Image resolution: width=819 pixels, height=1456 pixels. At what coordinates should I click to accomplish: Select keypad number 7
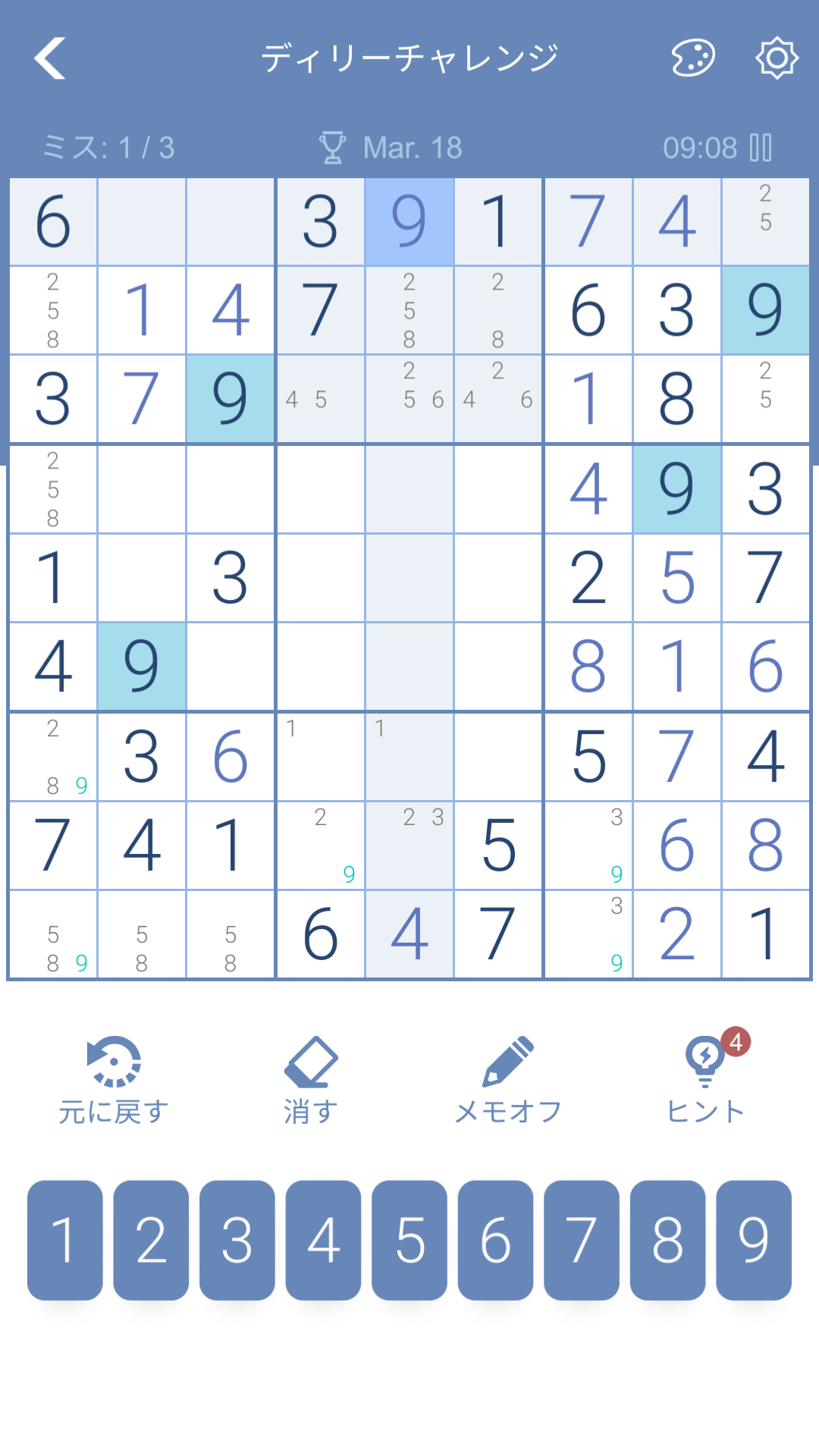(x=582, y=1240)
